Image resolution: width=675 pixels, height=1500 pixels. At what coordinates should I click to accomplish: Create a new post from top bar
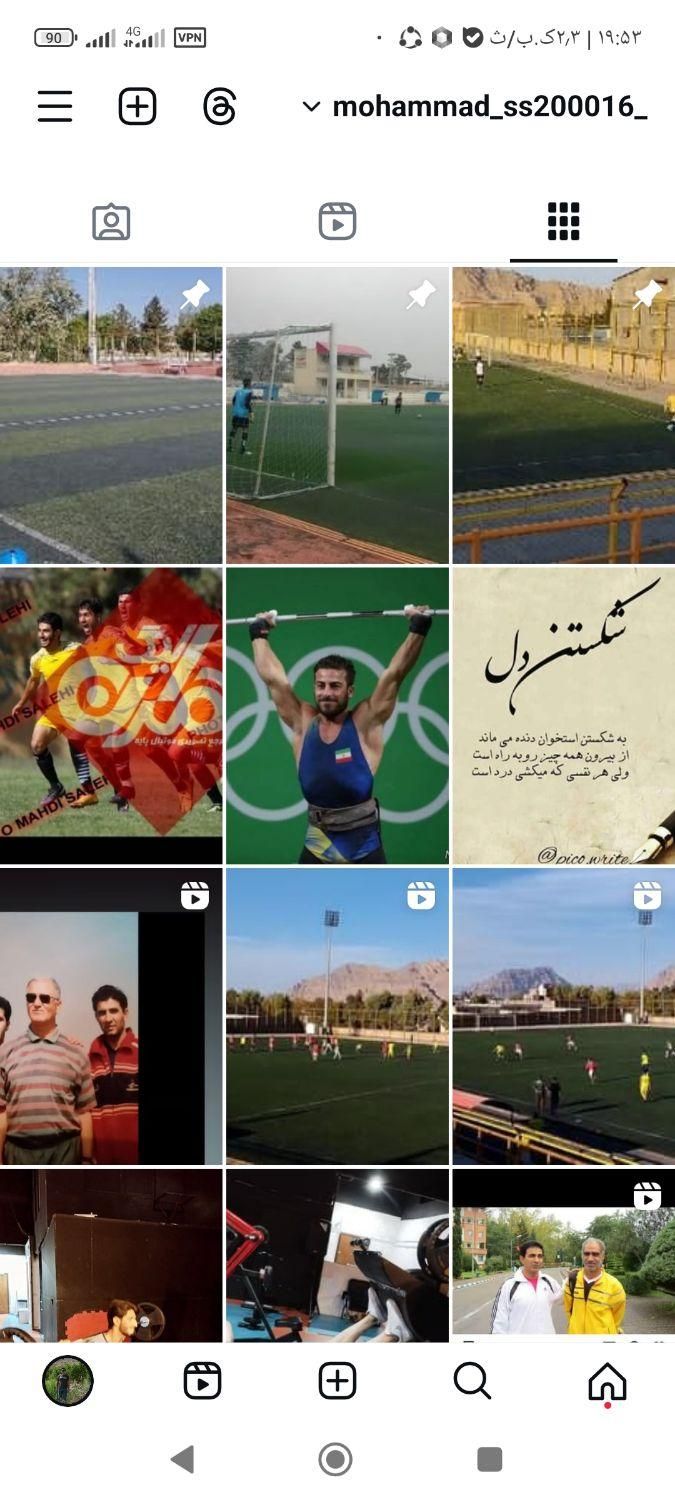(x=137, y=106)
